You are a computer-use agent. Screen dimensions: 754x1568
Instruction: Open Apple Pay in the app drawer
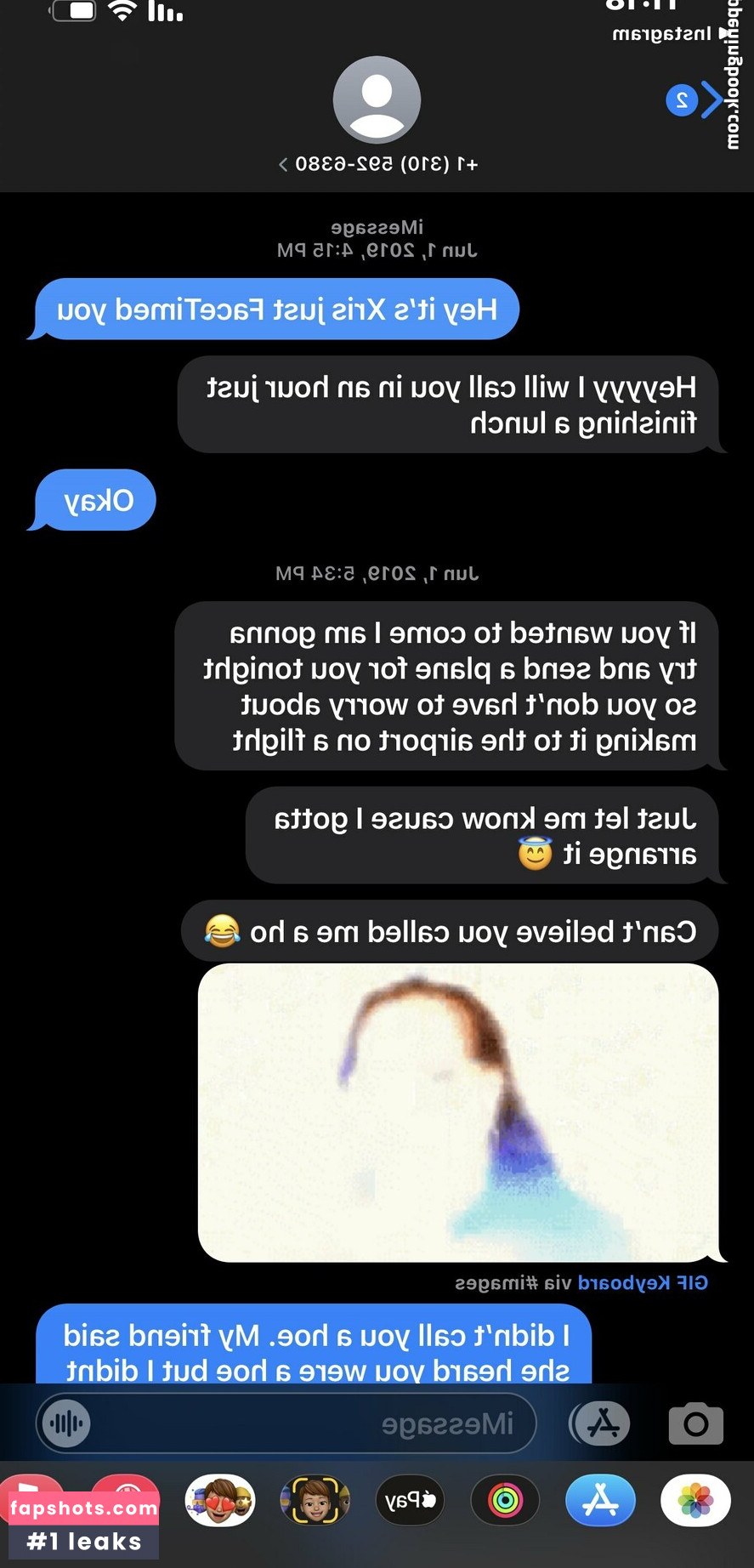click(x=410, y=1501)
